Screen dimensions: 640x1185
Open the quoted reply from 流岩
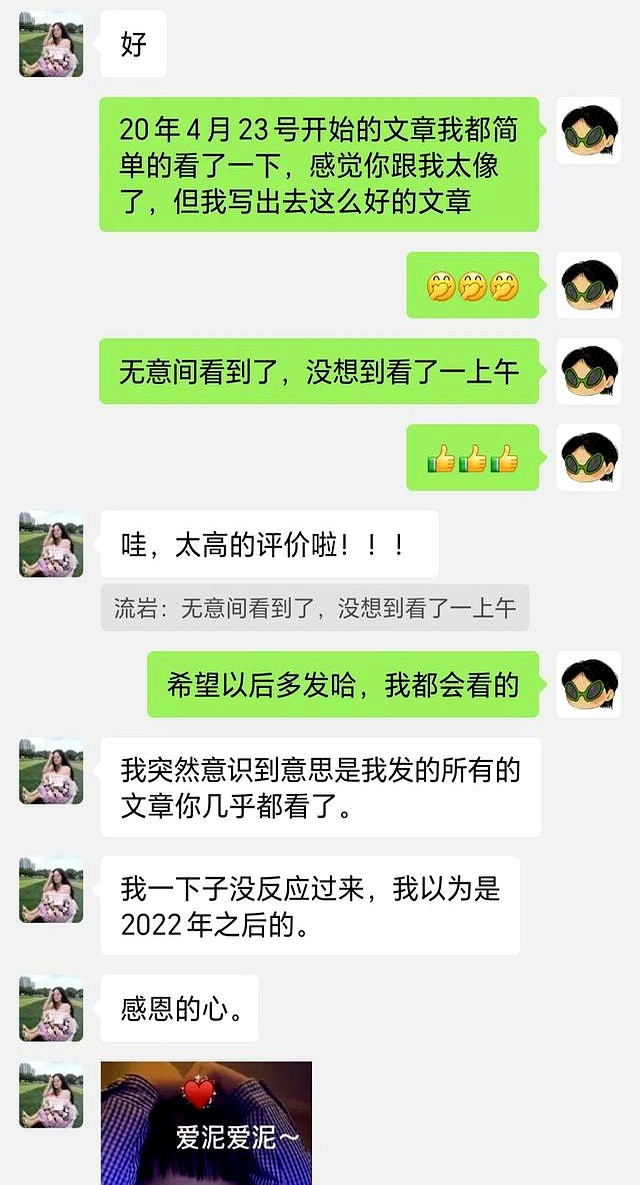(314, 608)
